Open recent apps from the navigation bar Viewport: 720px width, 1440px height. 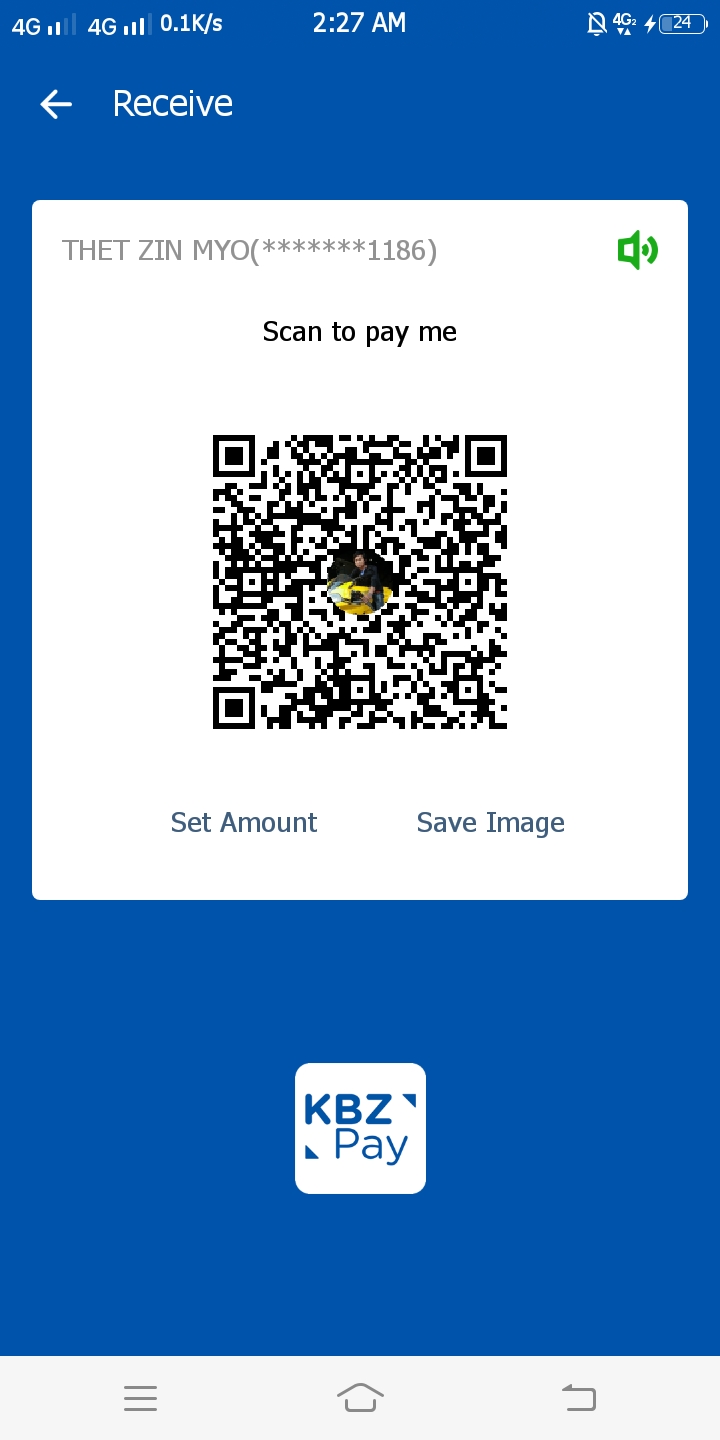click(x=141, y=1398)
